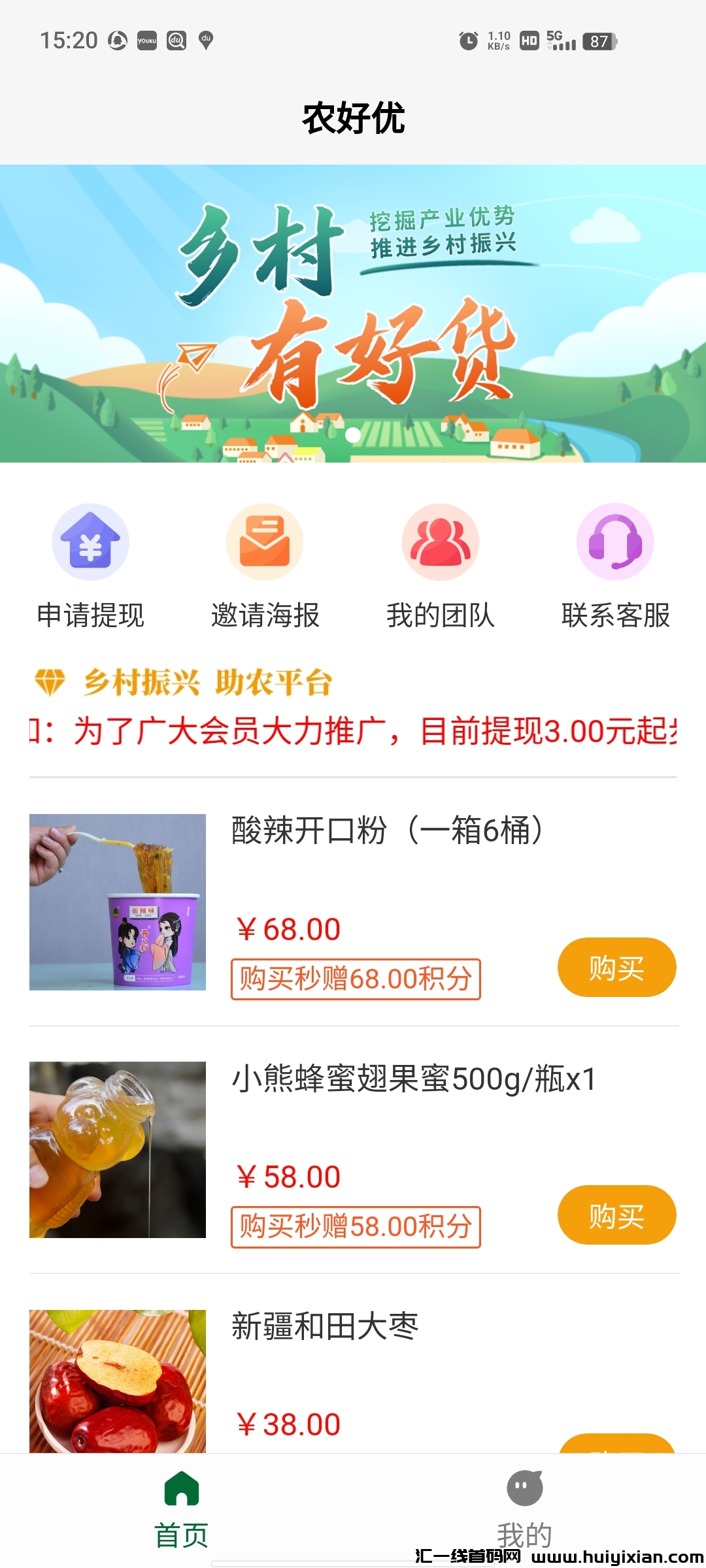The width and height of the screenshot is (706, 1568).
Task: Open the 邀请海报 invite poster icon
Action: pos(263,542)
